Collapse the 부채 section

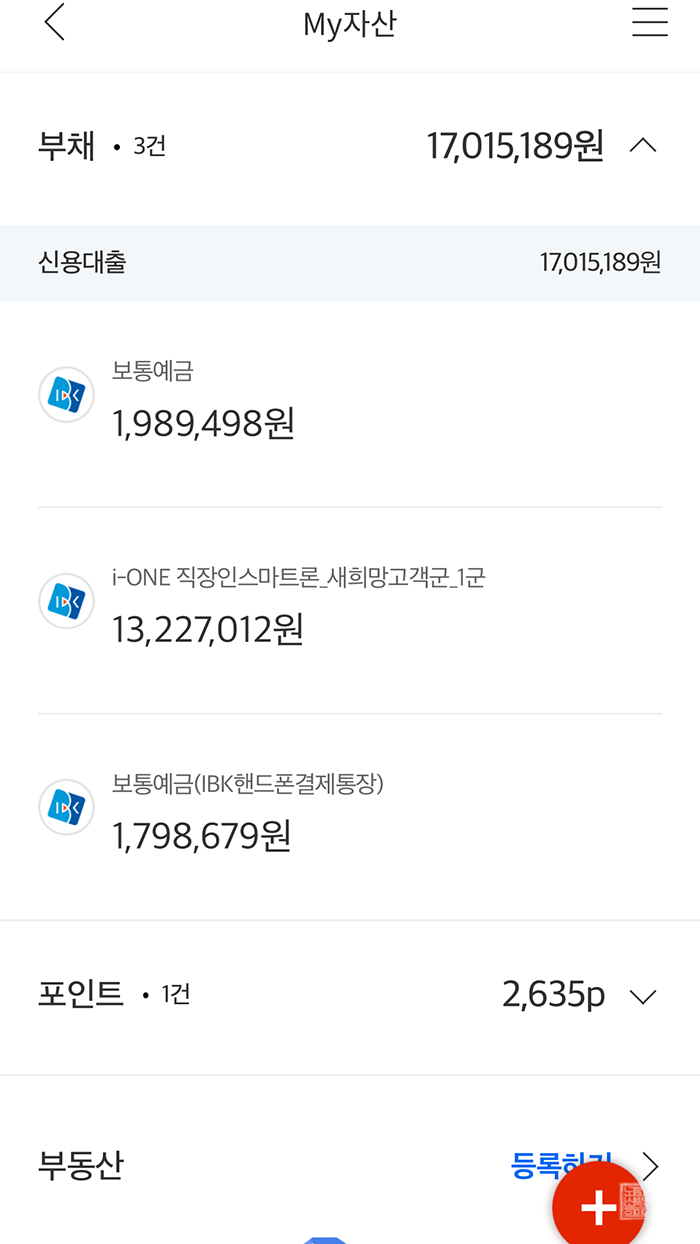(x=643, y=146)
